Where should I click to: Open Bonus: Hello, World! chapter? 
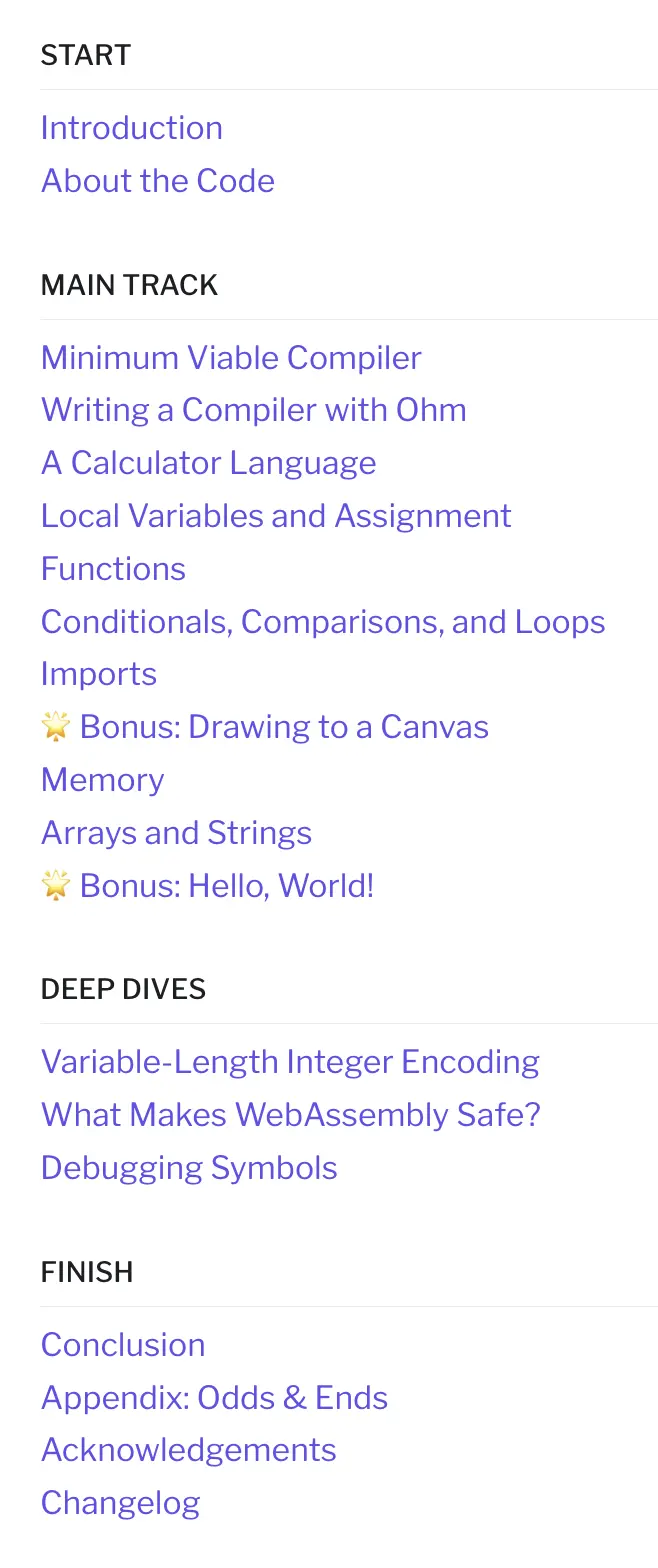tap(226, 886)
